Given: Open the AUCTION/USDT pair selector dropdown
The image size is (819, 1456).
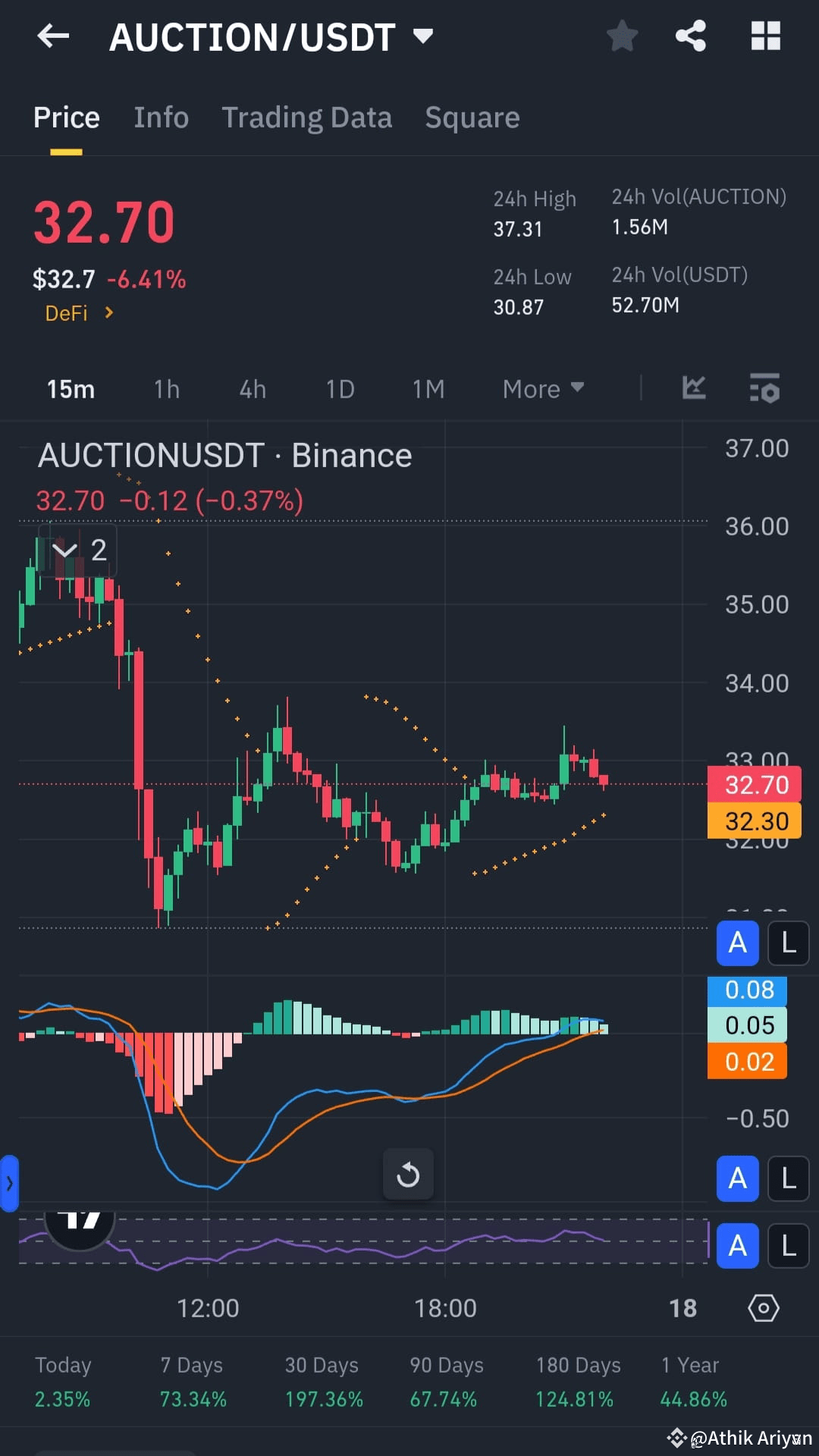Looking at the screenshot, I should [x=422, y=36].
